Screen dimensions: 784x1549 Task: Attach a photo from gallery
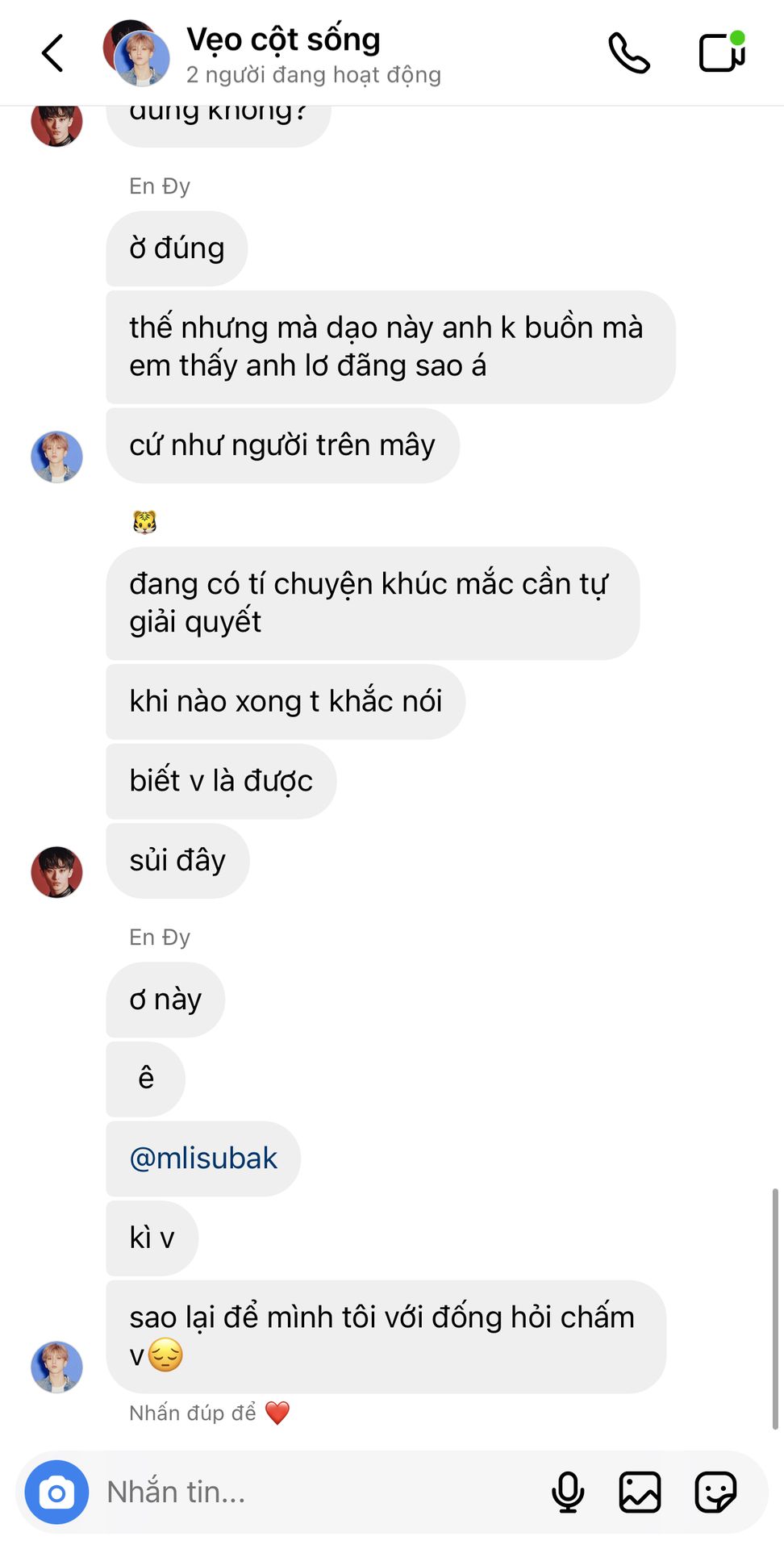(640, 1493)
